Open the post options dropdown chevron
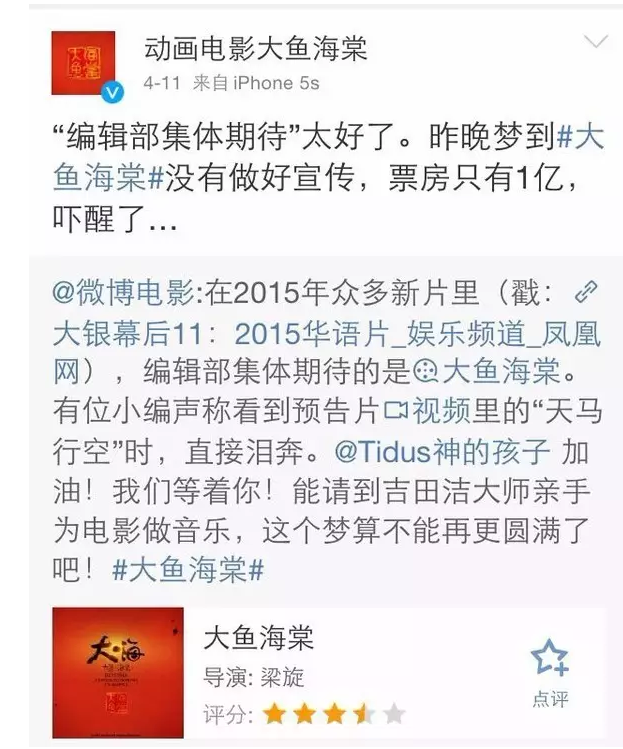The image size is (623, 749). coord(595,43)
